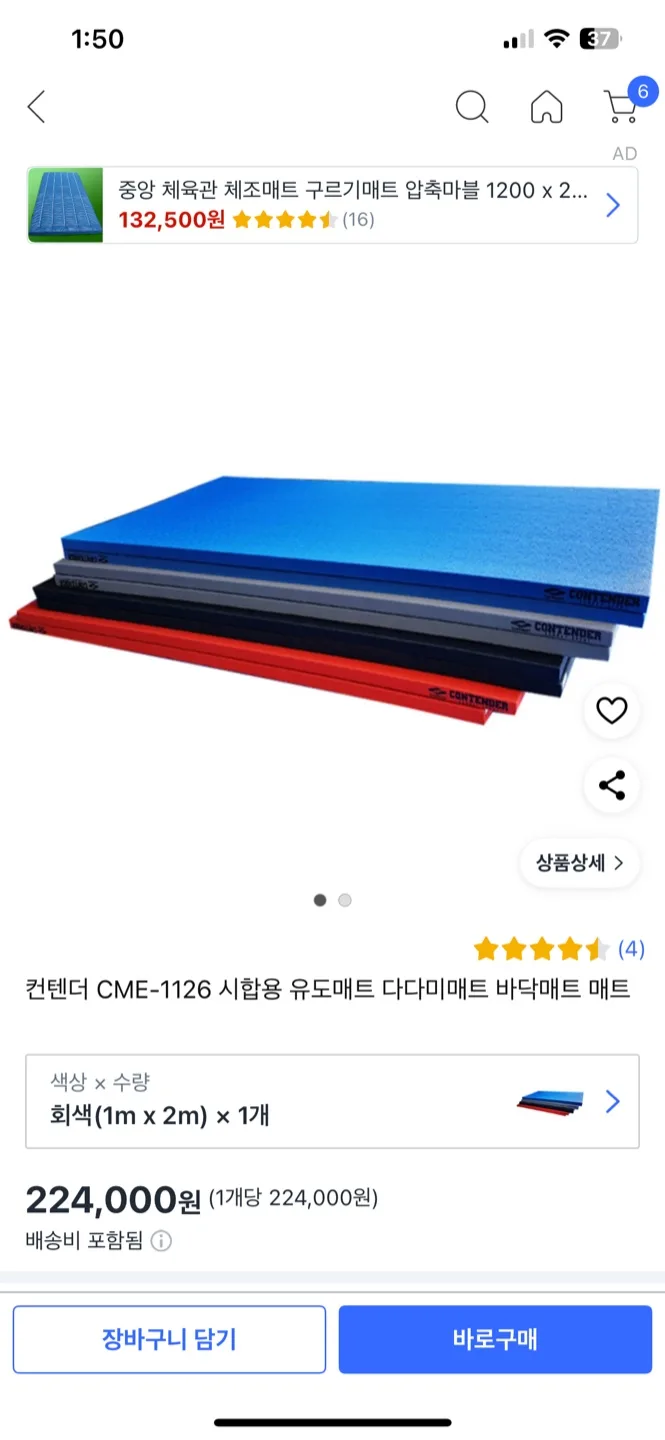Go to the shop home icon
The image size is (665, 1440).
546,106
